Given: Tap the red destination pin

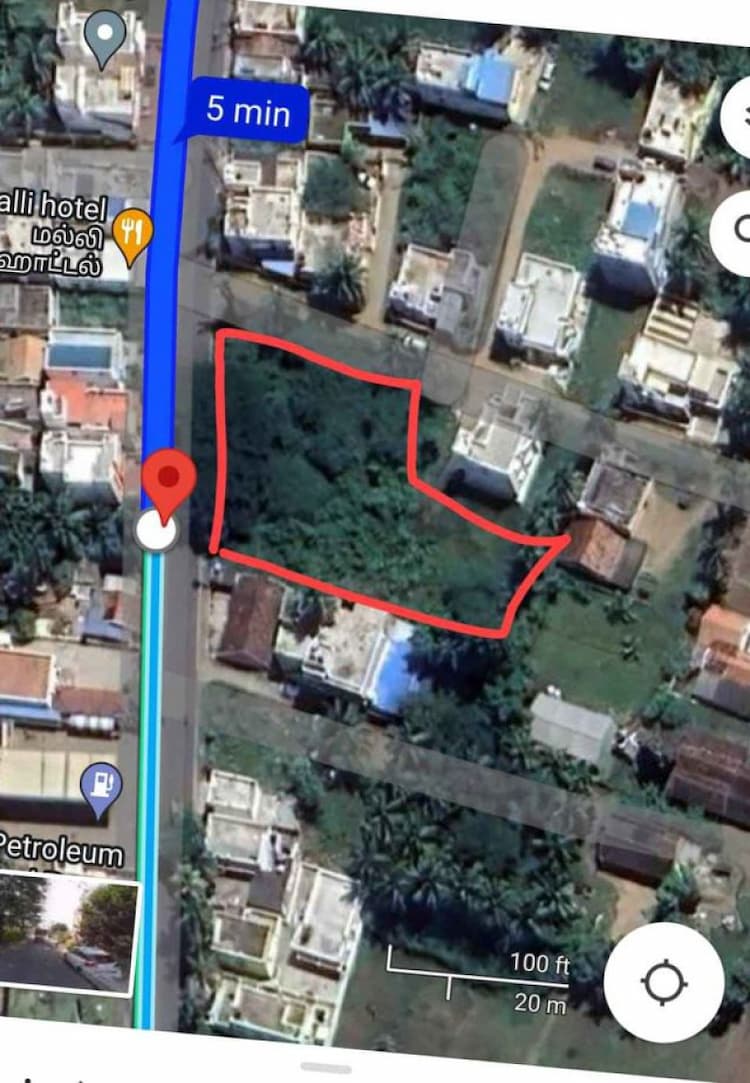Looking at the screenshot, I should click(x=169, y=478).
